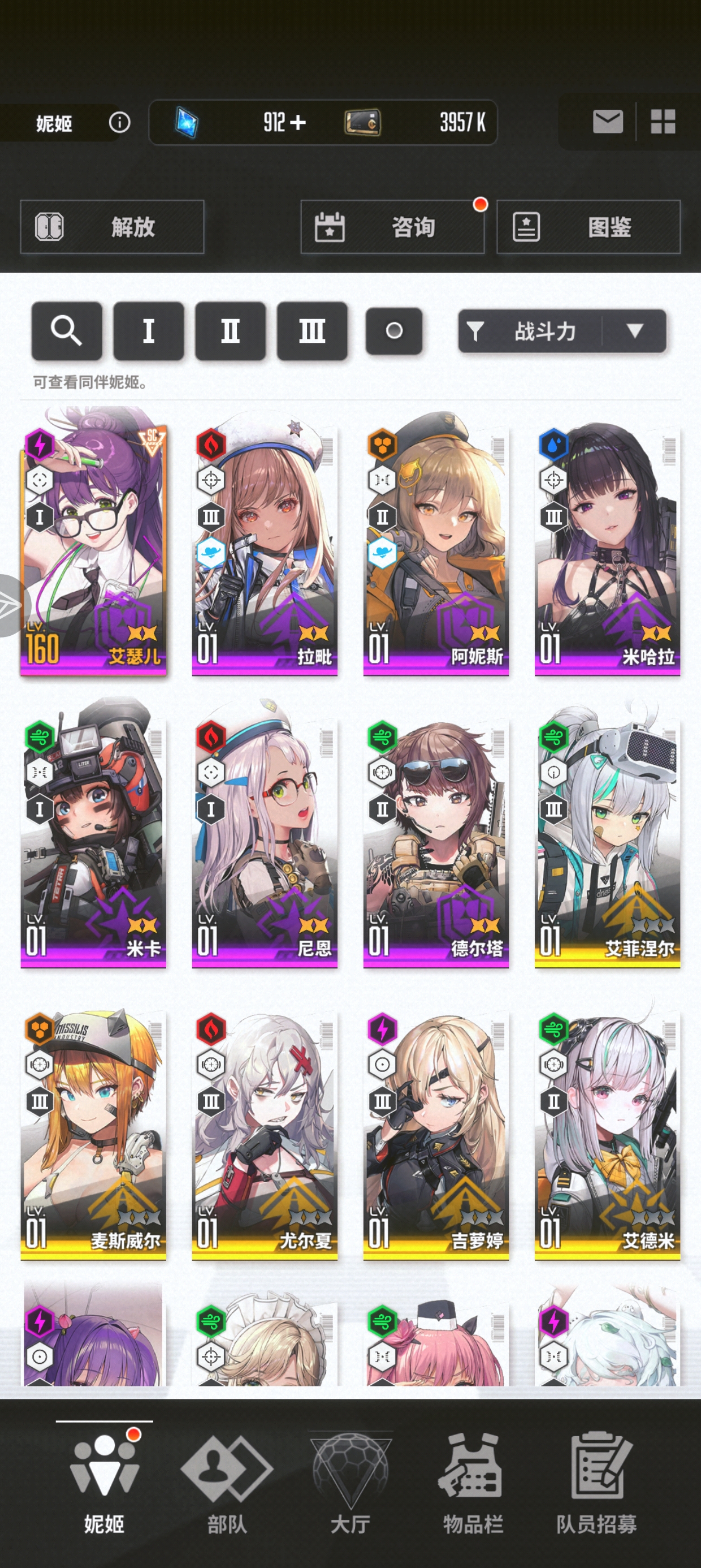The width and height of the screenshot is (701, 1568).
Task: Switch to the 队员招募 tab
Action: click(x=596, y=1483)
